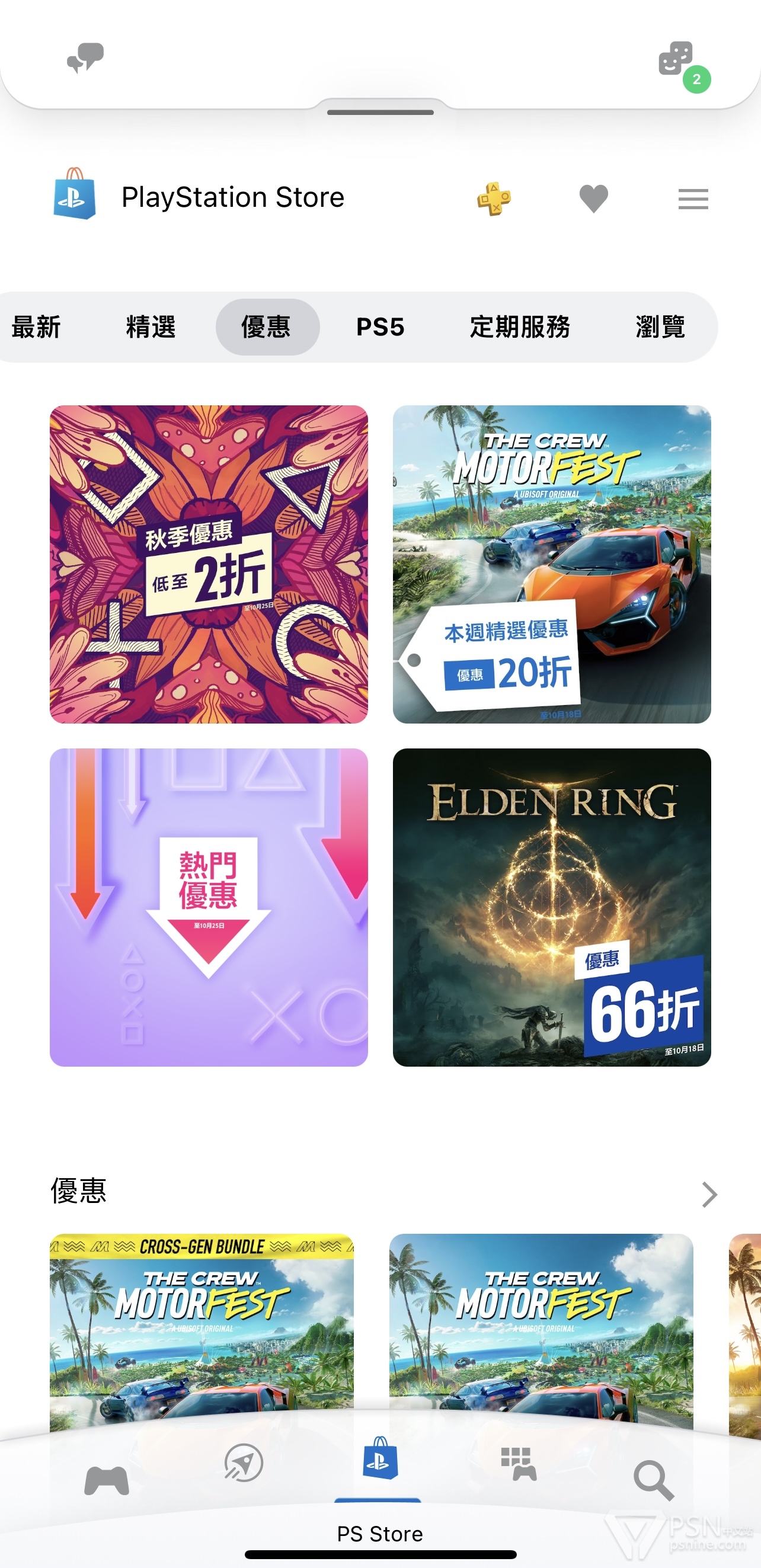Open the PlayStation Plus icon
This screenshot has height=1568, width=761.
494,199
